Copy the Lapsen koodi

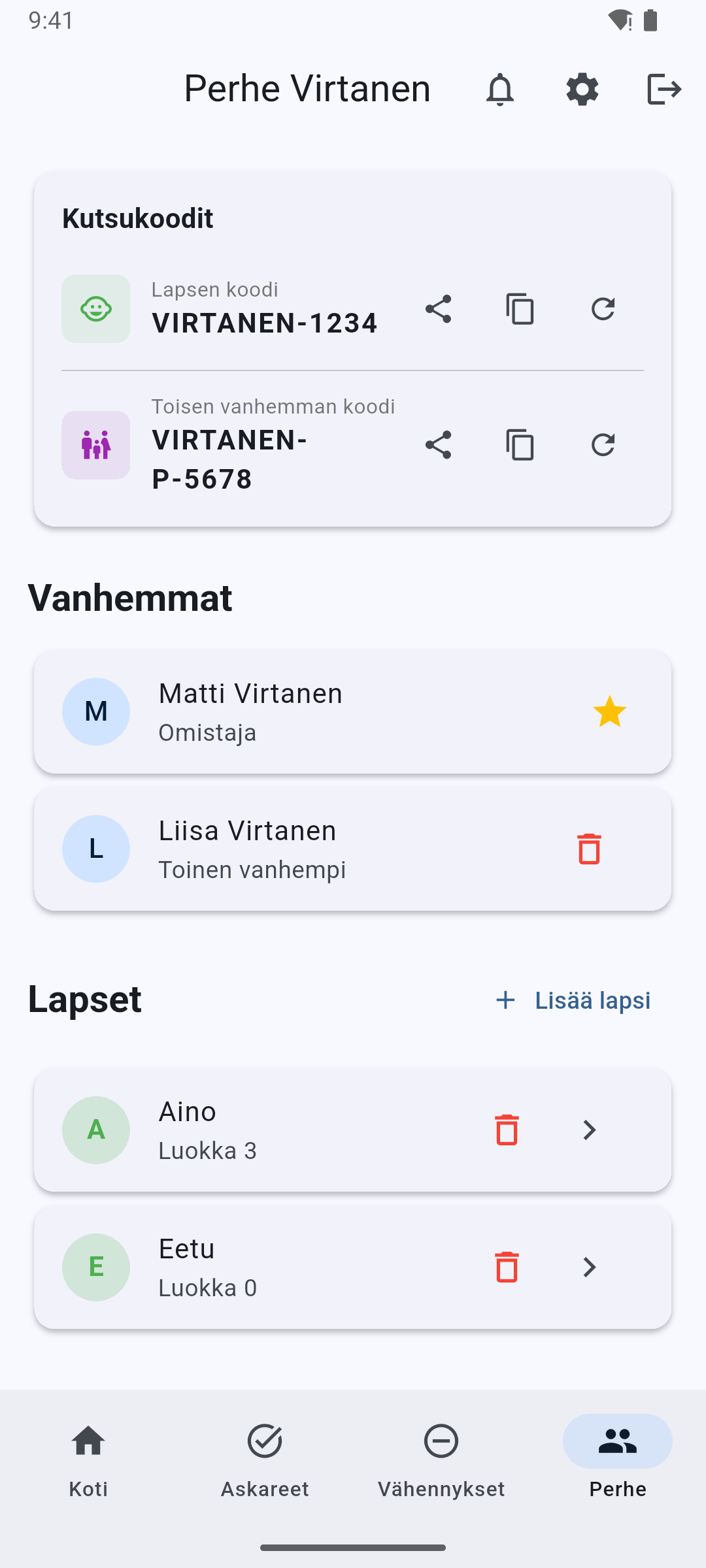[520, 309]
